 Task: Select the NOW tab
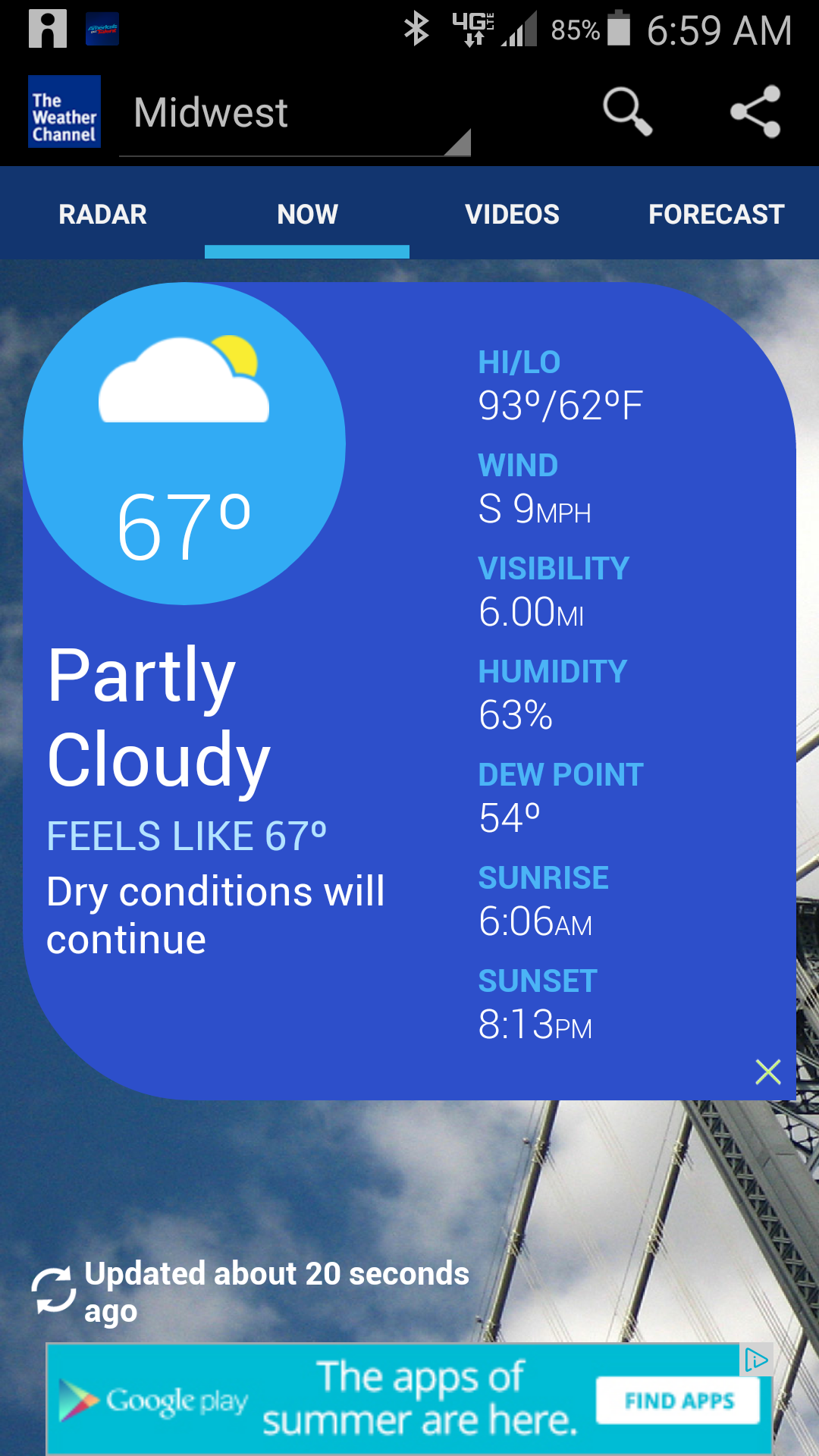tap(307, 215)
